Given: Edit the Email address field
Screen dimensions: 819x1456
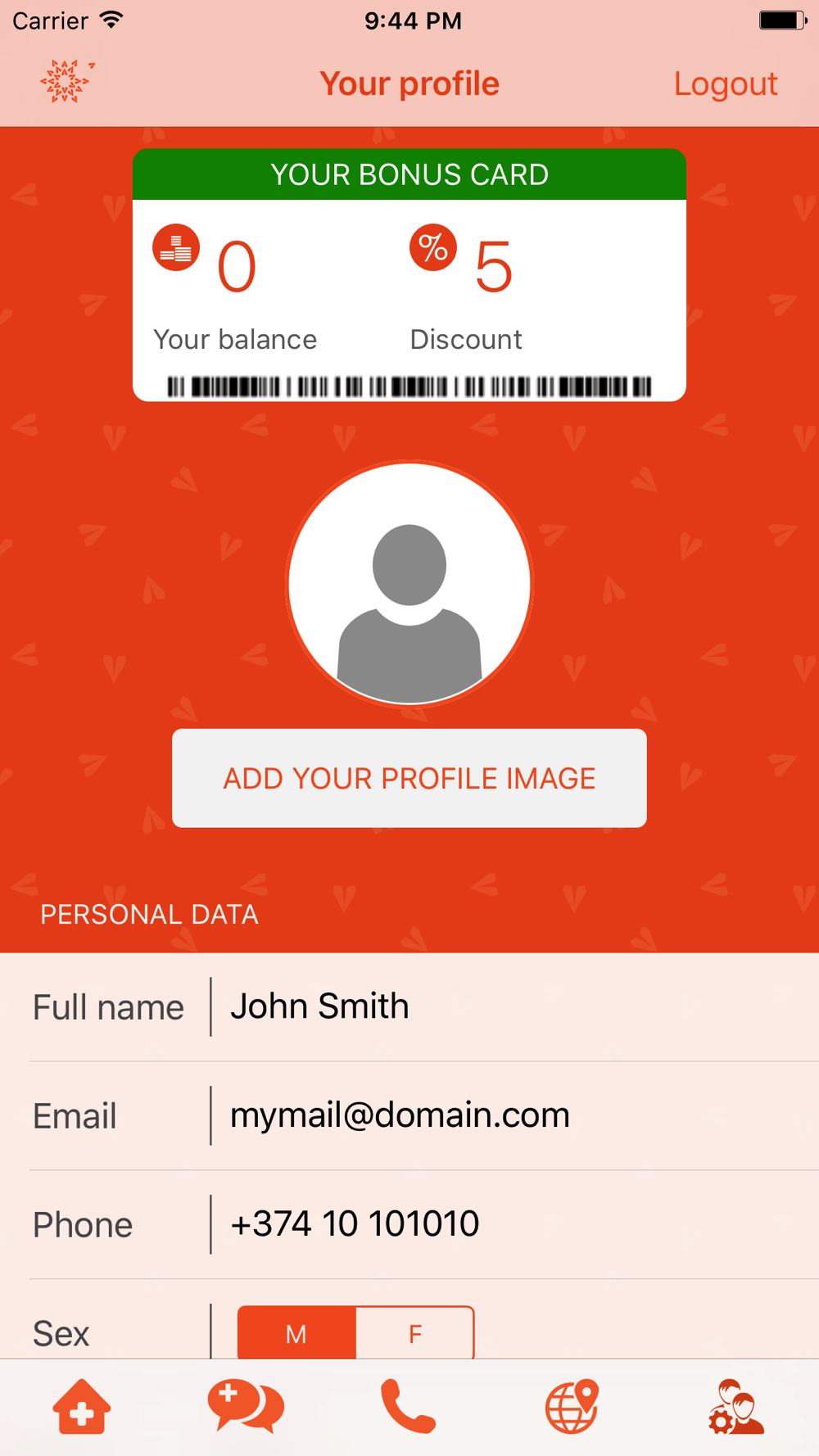Looking at the screenshot, I should point(508,1115).
